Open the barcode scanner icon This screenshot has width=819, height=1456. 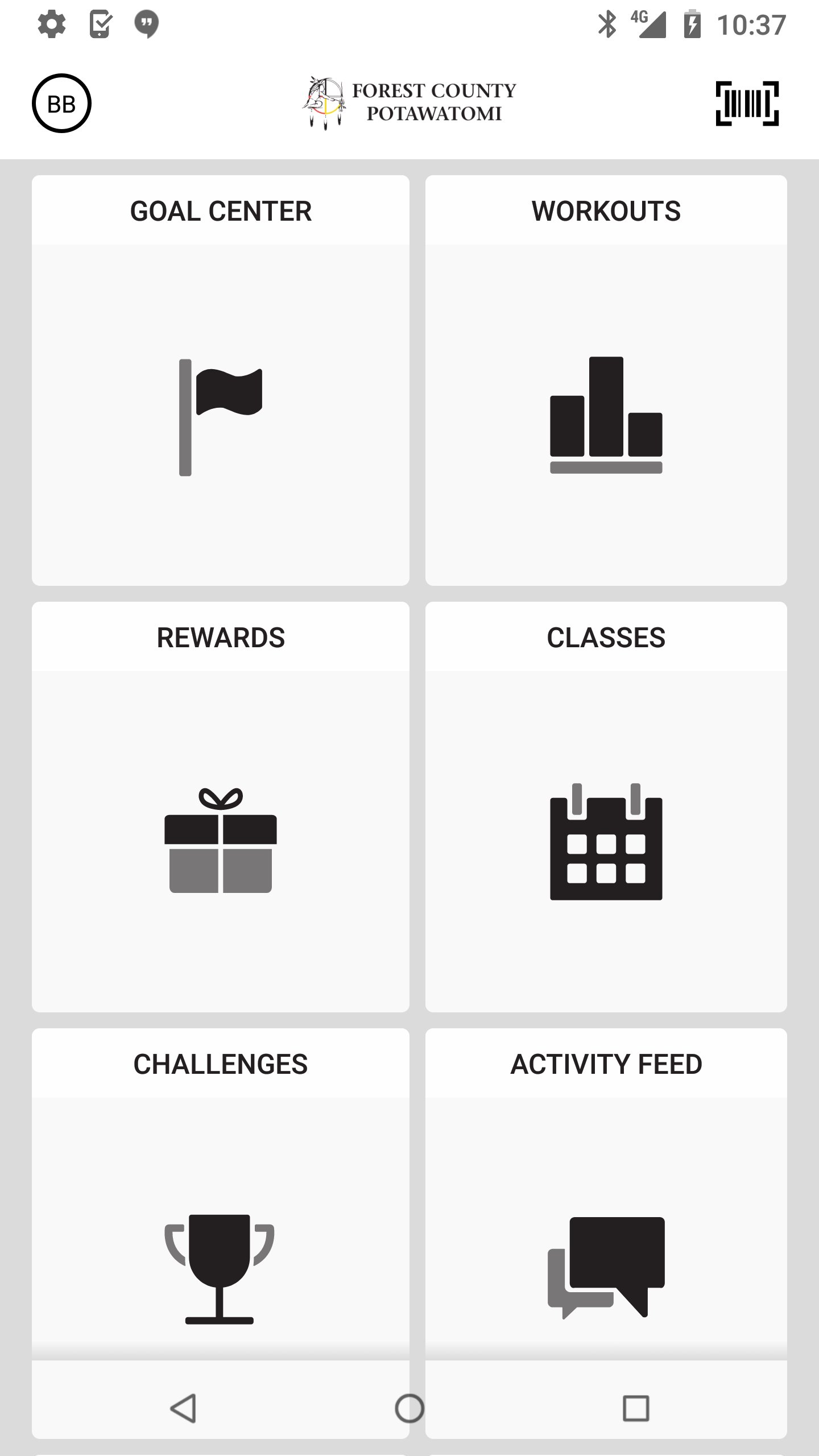747,104
